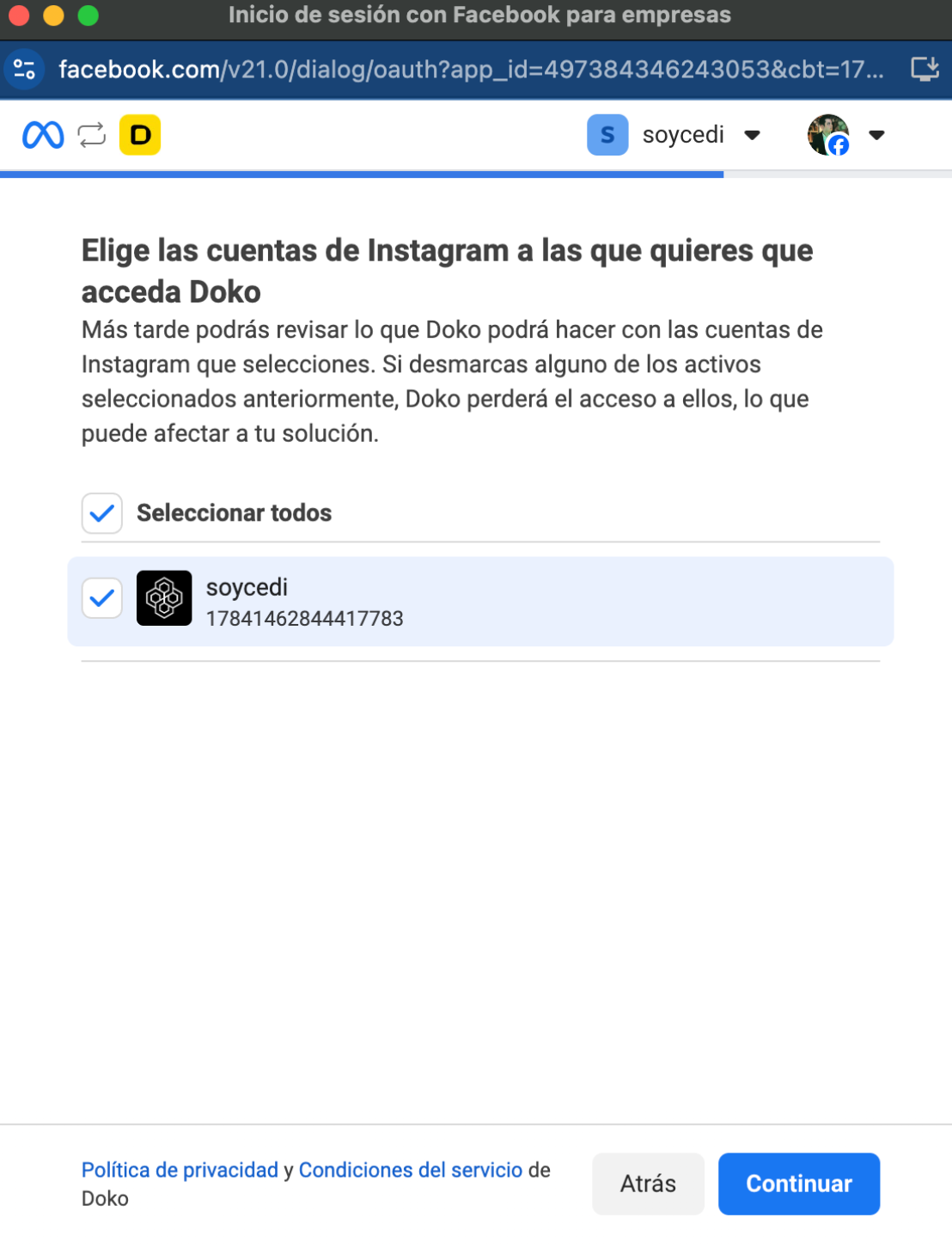Click the soycedi Instagram profile picture thumbnail
The height and width of the screenshot is (1248, 952).
(x=164, y=599)
